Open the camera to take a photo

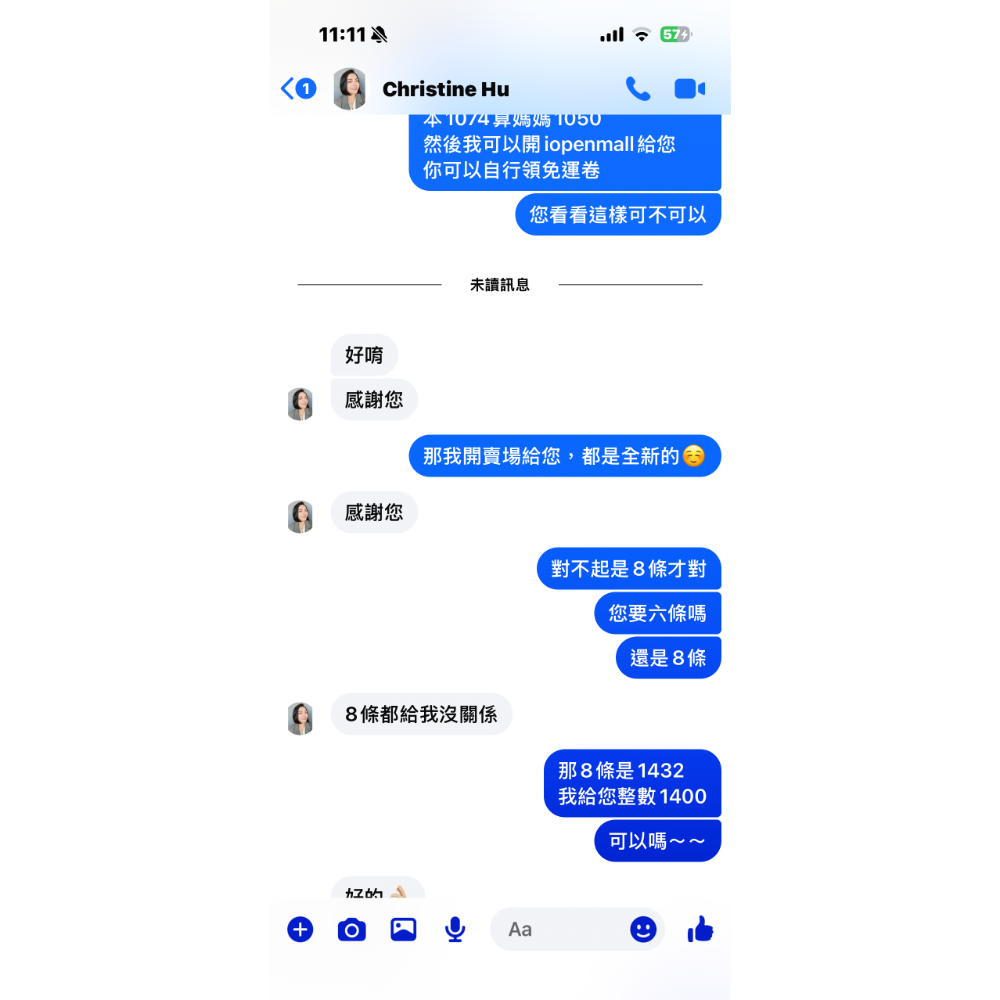351,930
